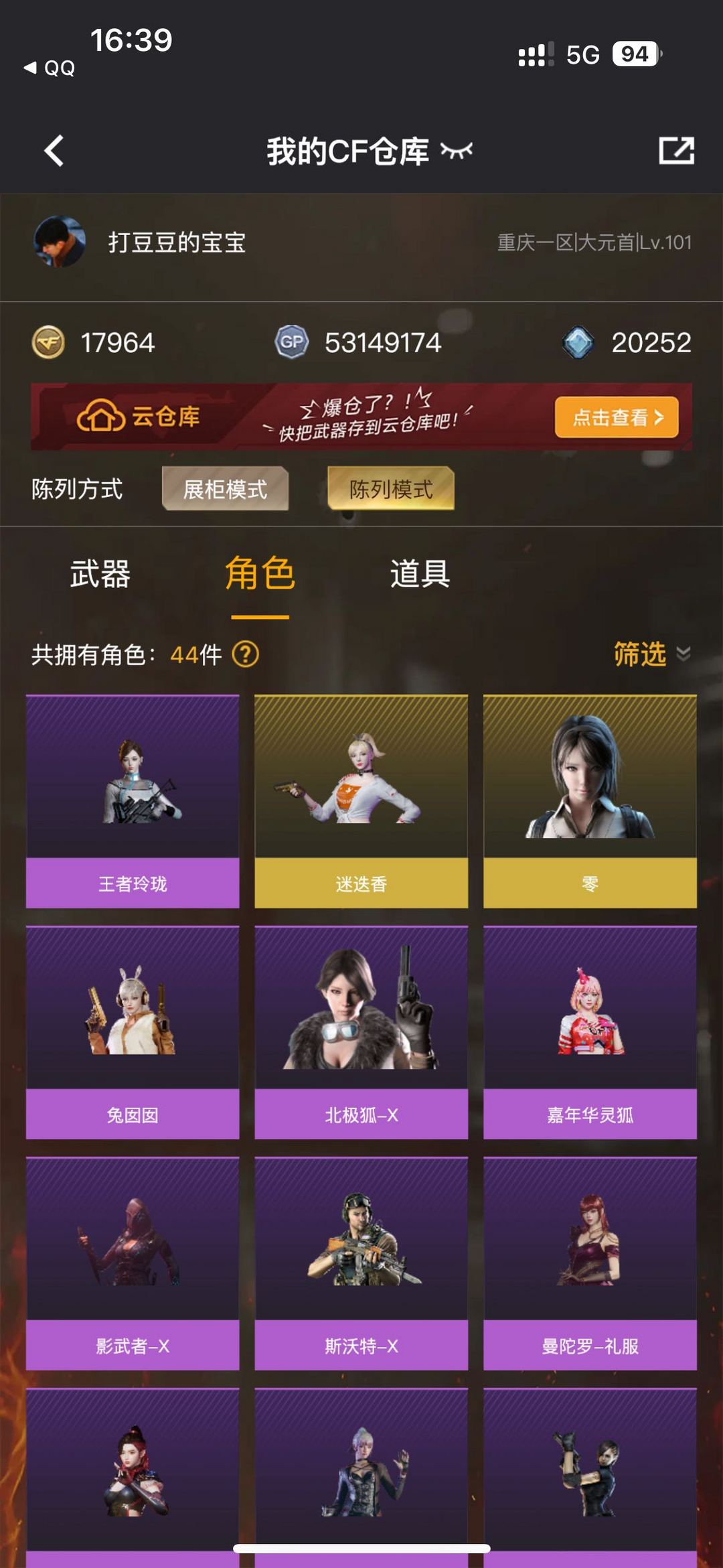This screenshot has width=723, height=1568.
Task: Open the 迷迭香 character card
Action: point(361,801)
